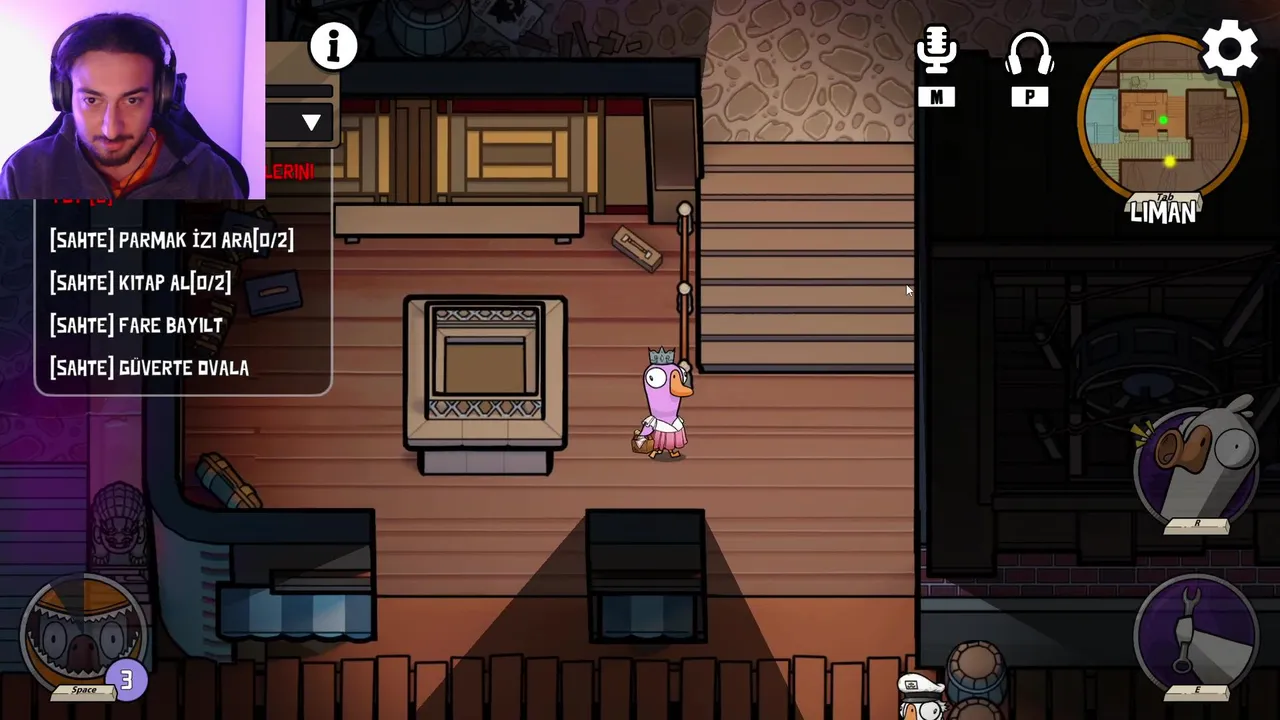Image resolution: width=1280 pixels, height=720 pixels.
Task: Open the info icon
Action: 333,45
